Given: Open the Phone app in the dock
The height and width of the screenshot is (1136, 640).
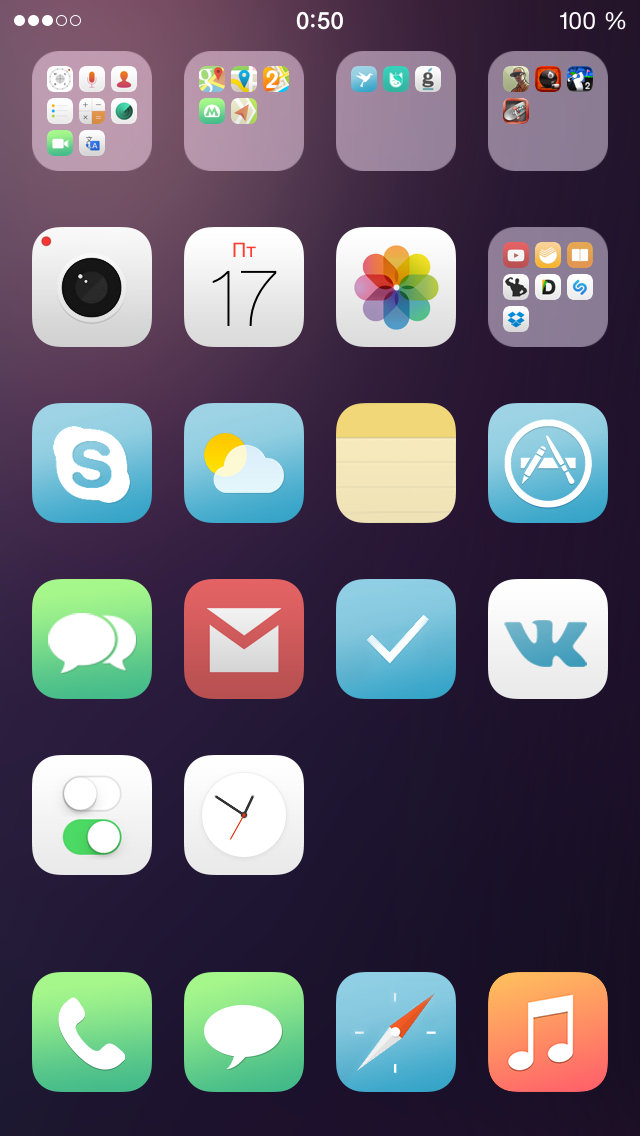Looking at the screenshot, I should (x=92, y=1032).
